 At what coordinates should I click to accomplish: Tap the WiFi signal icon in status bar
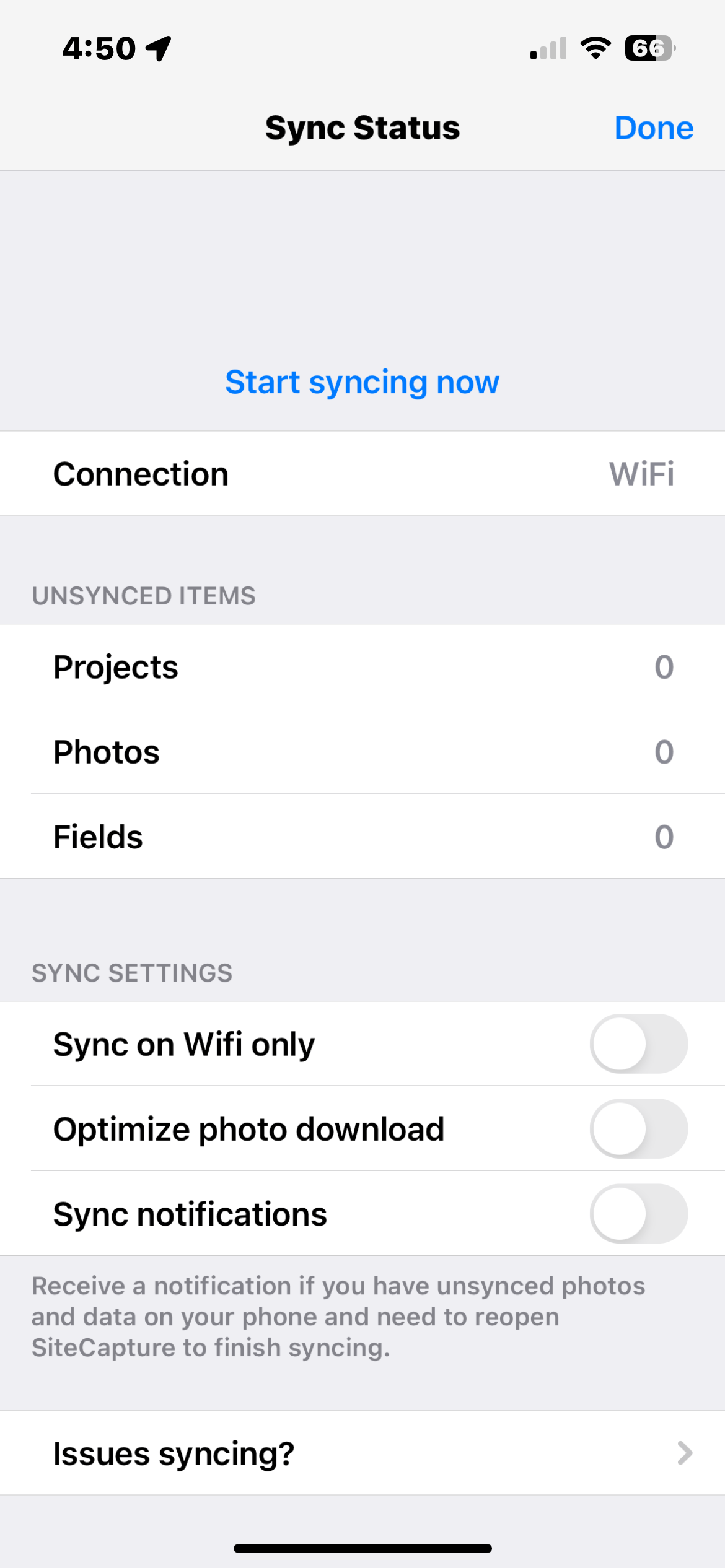click(x=596, y=48)
